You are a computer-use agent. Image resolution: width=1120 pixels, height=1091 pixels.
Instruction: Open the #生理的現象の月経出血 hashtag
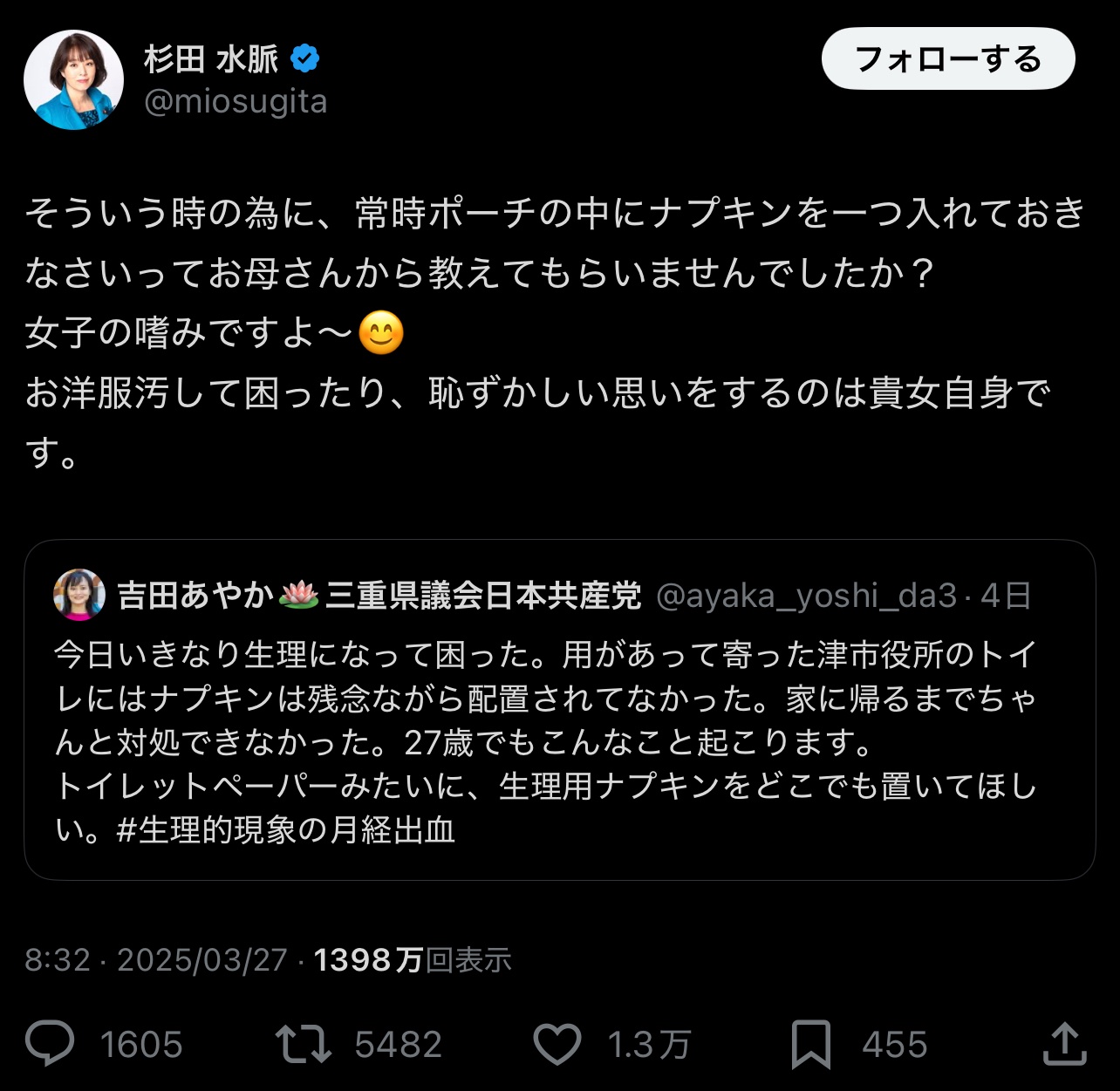[286, 829]
